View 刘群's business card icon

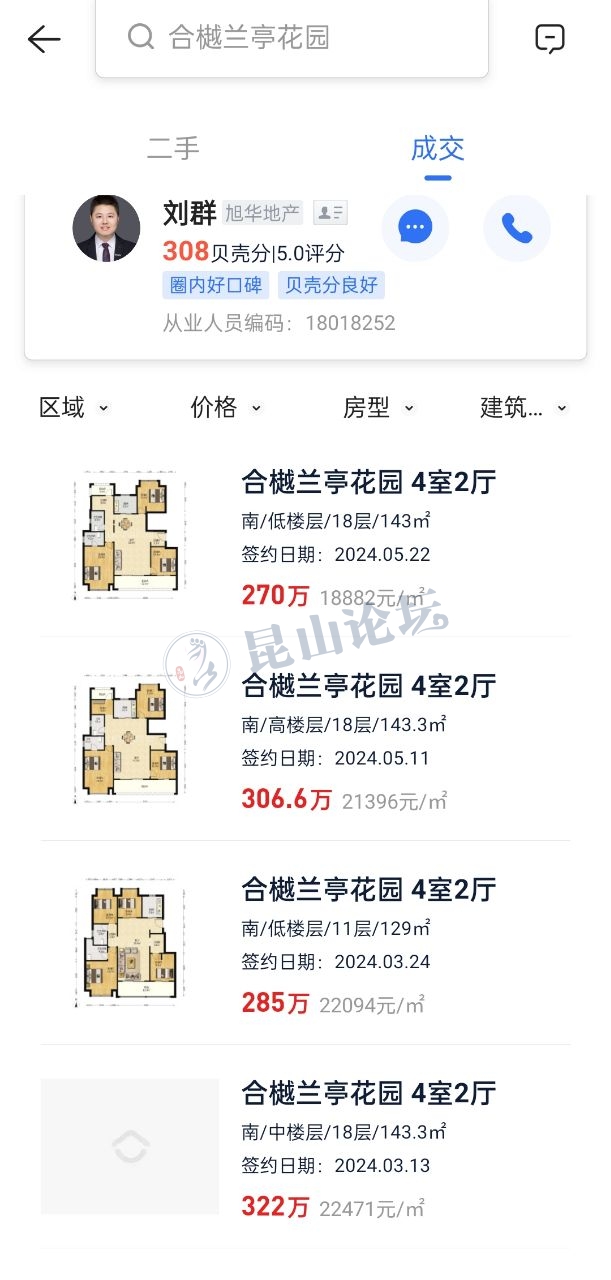coord(330,212)
